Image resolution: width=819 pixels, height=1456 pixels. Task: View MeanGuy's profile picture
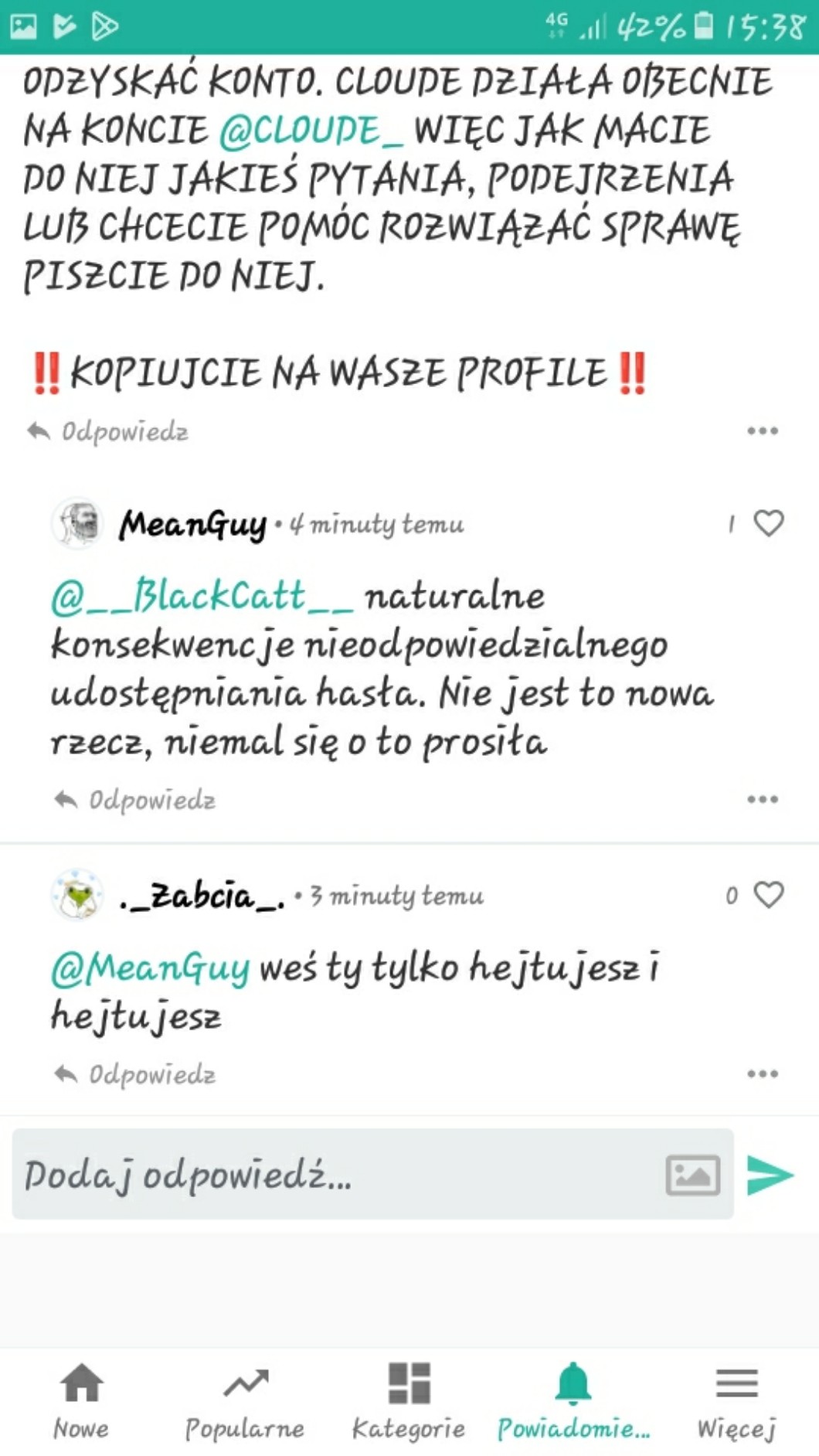[77, 523]
